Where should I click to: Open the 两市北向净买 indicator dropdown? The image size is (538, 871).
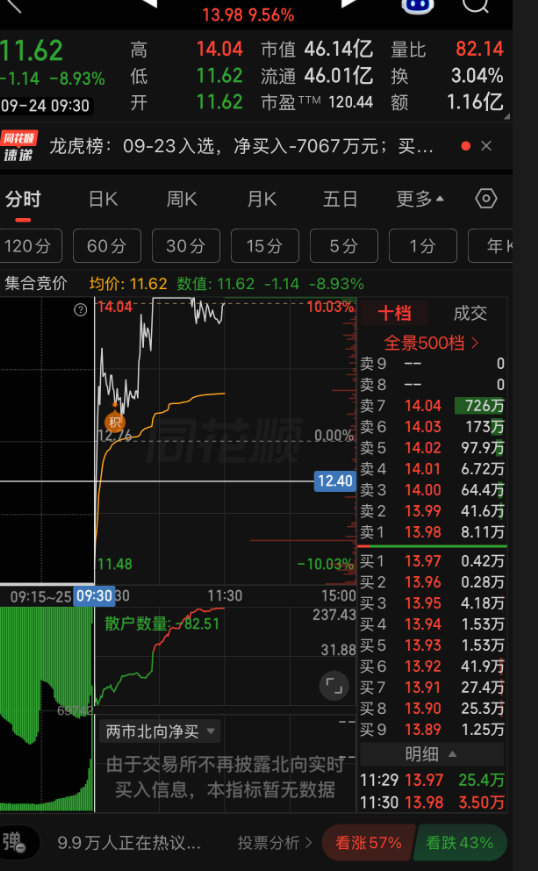click(159, 732)
